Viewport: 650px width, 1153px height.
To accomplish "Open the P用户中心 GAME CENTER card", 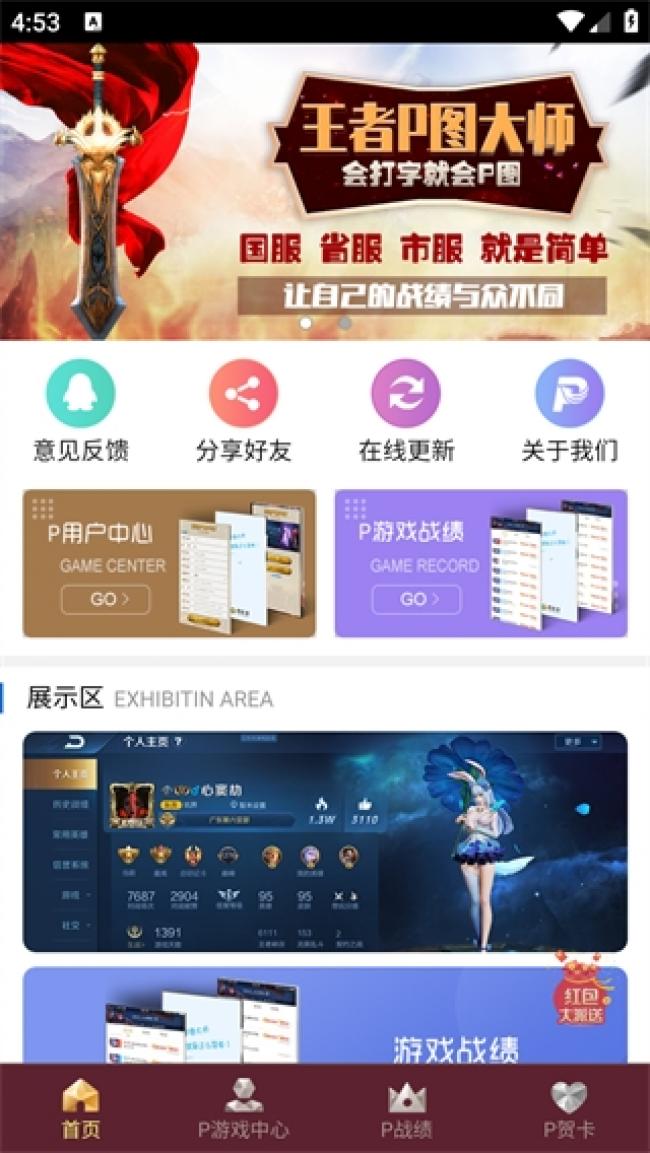I will point(169,563).
